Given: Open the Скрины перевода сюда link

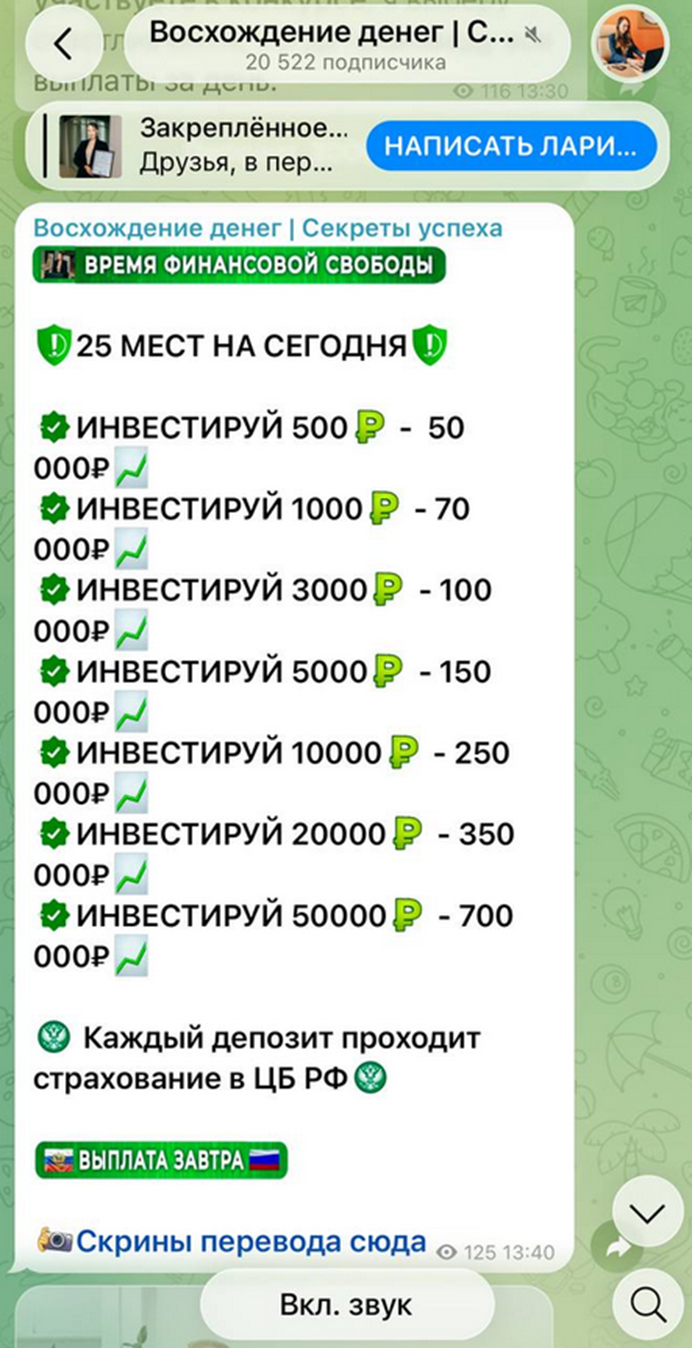Looking at the screenshot, I should (x=251, y=1242).
